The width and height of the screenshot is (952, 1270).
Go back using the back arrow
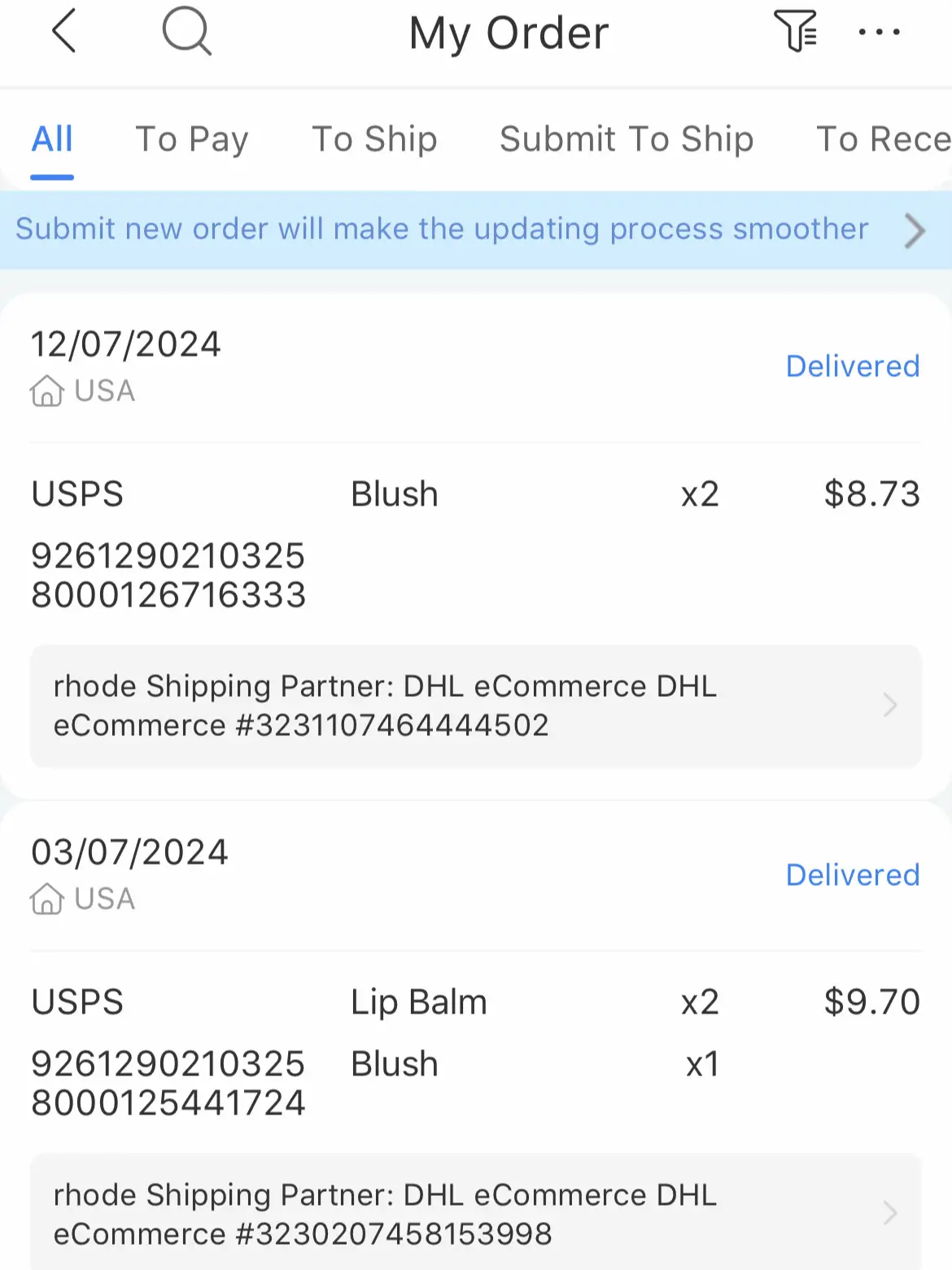point(63,33)
